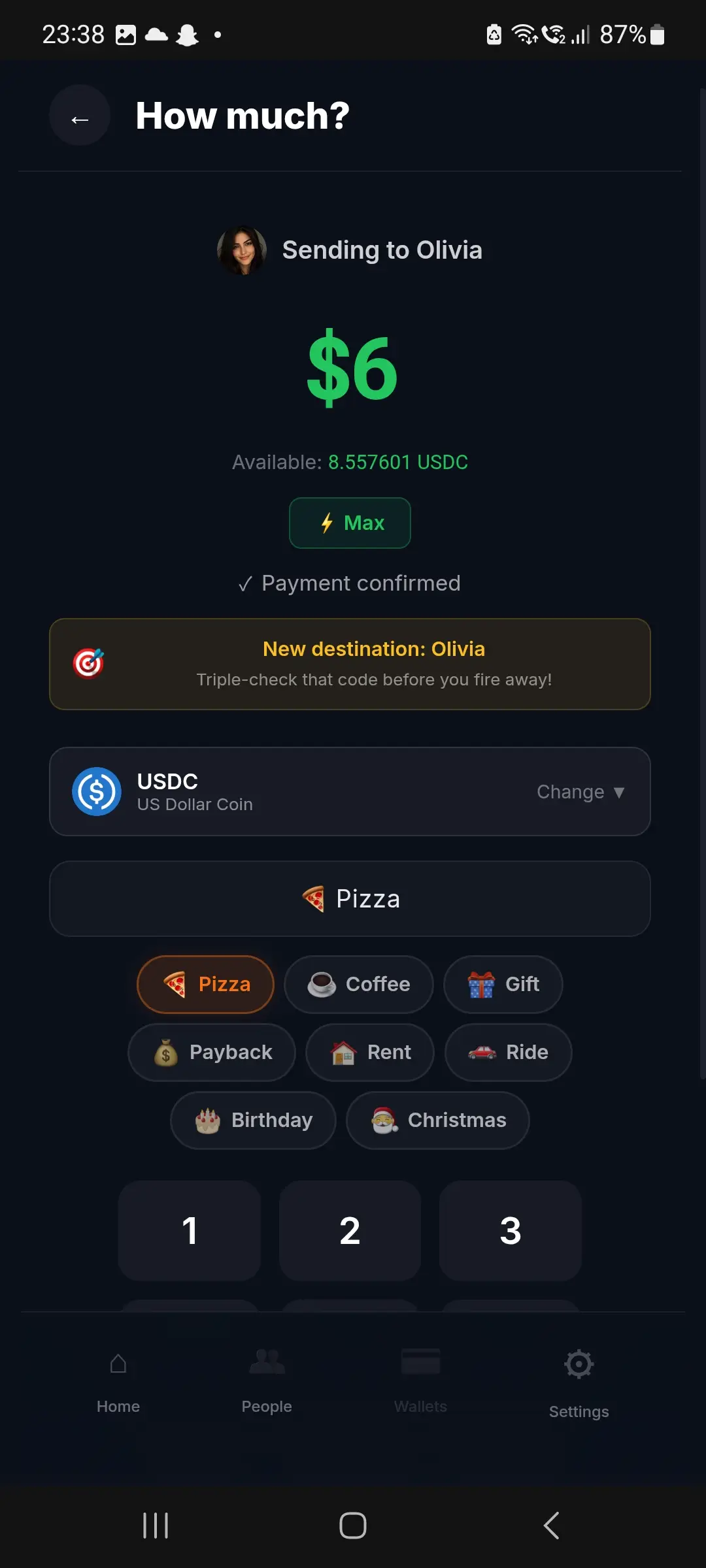The height and width of the screenshot is (1568, 706).
Task: Click the blue USDC coin logo
Action: [x=97, y=791]
